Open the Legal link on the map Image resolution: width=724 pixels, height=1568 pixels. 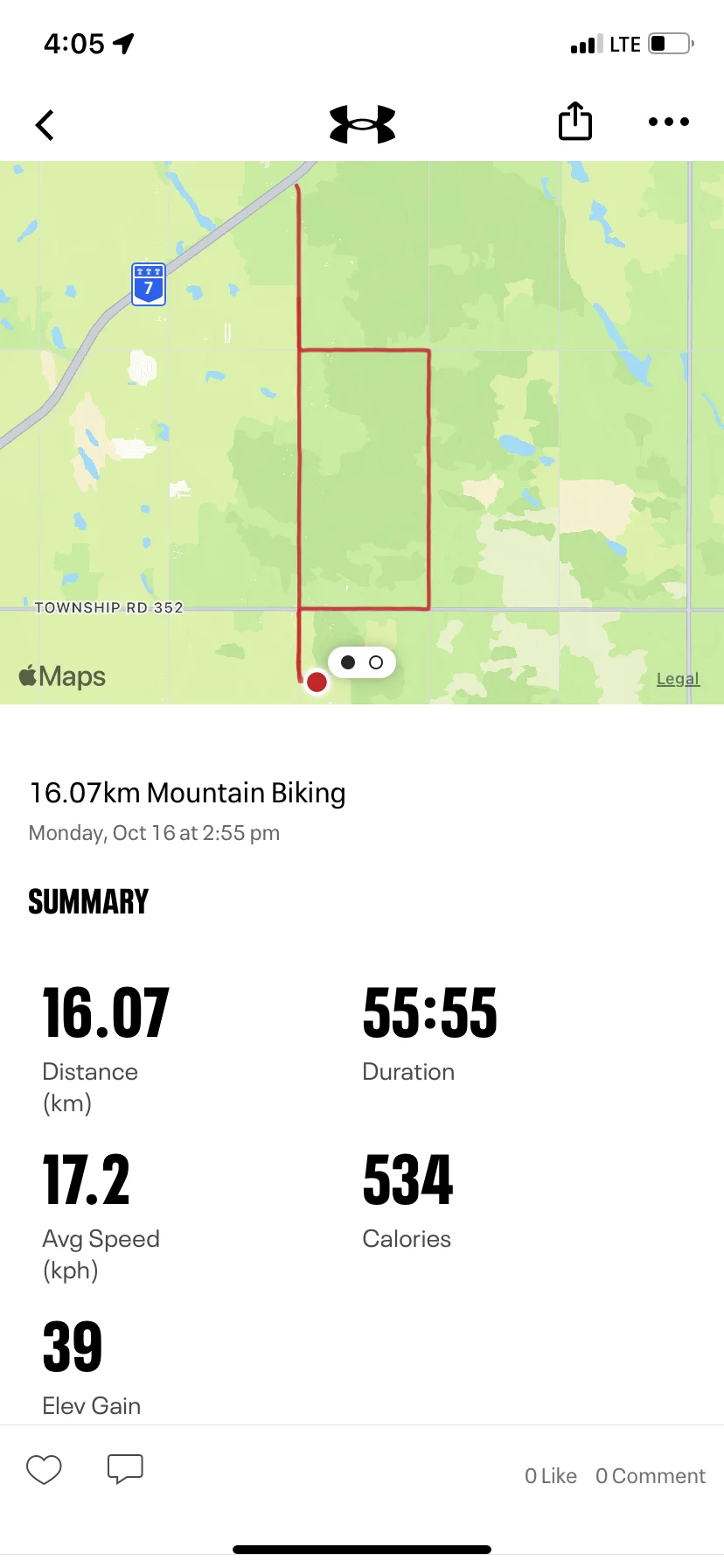coord(678,679)
